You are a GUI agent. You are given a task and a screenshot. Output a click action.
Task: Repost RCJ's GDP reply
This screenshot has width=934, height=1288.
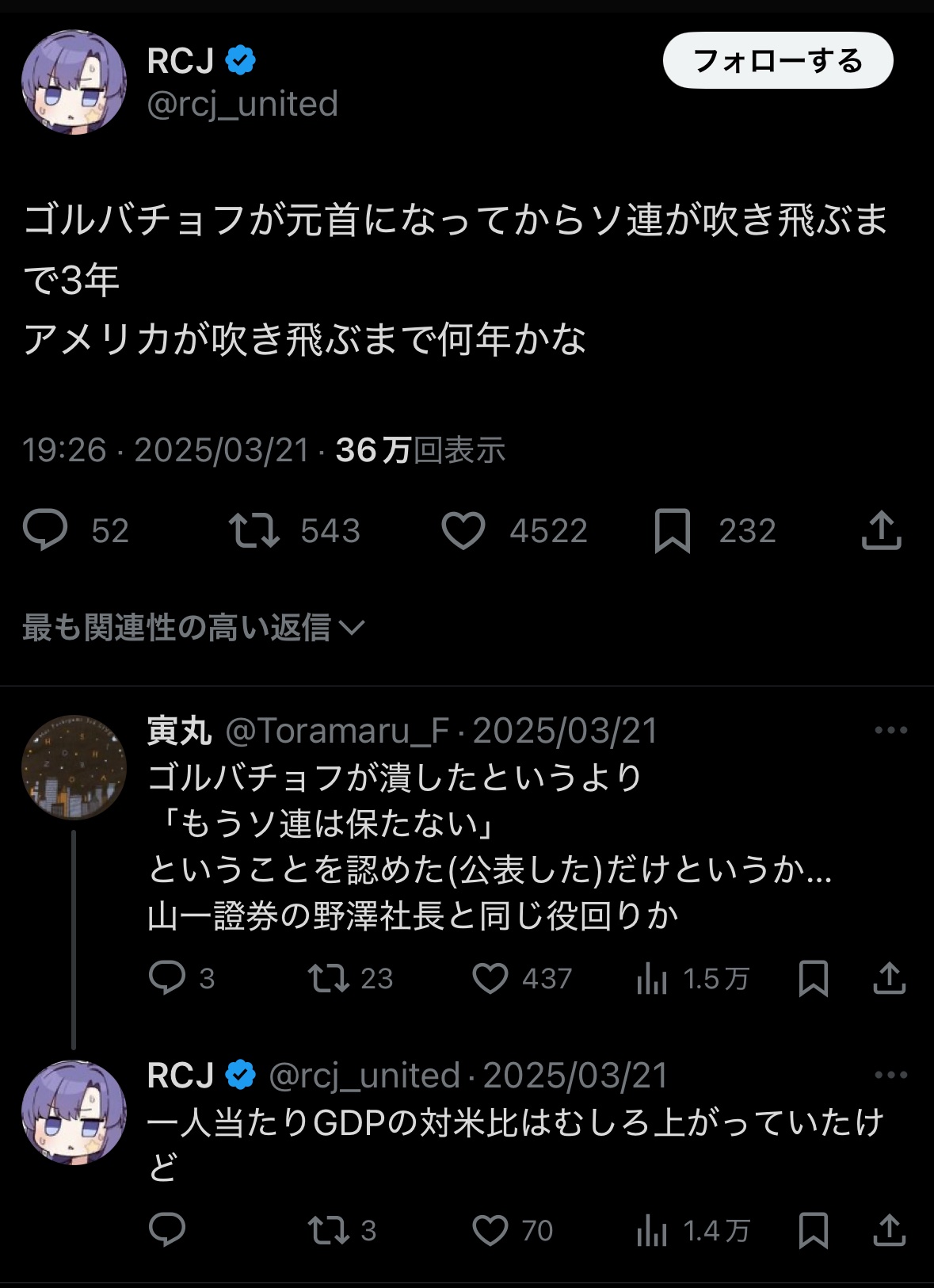point(329,1230)
